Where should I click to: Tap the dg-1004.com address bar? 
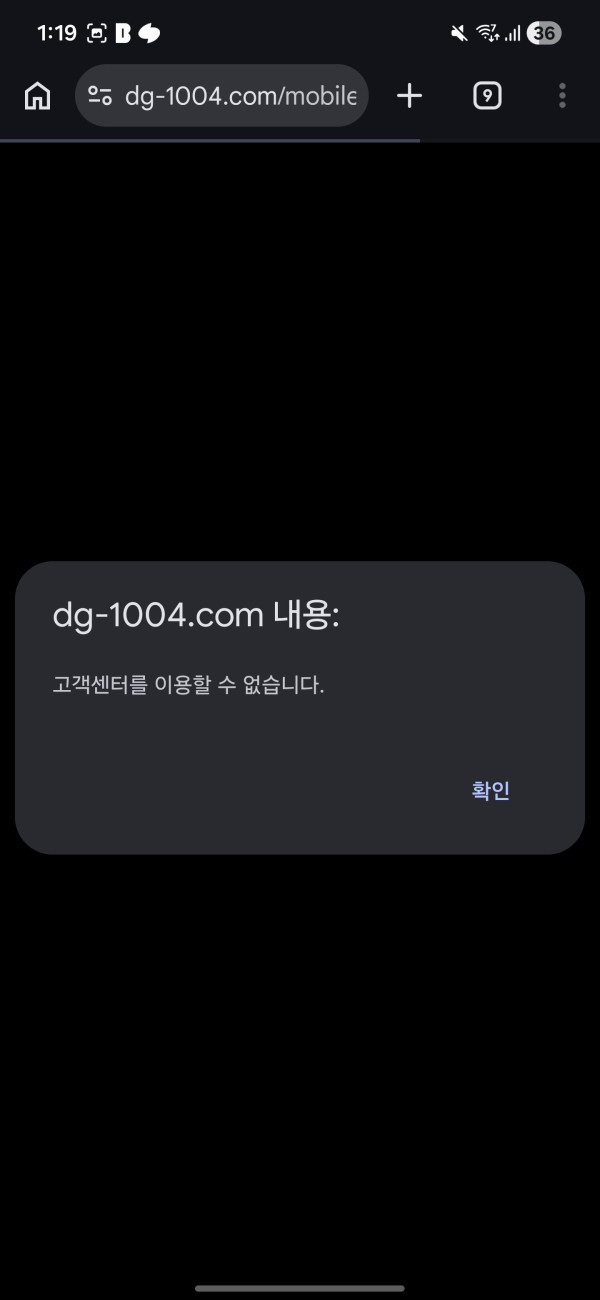(240, 96)
